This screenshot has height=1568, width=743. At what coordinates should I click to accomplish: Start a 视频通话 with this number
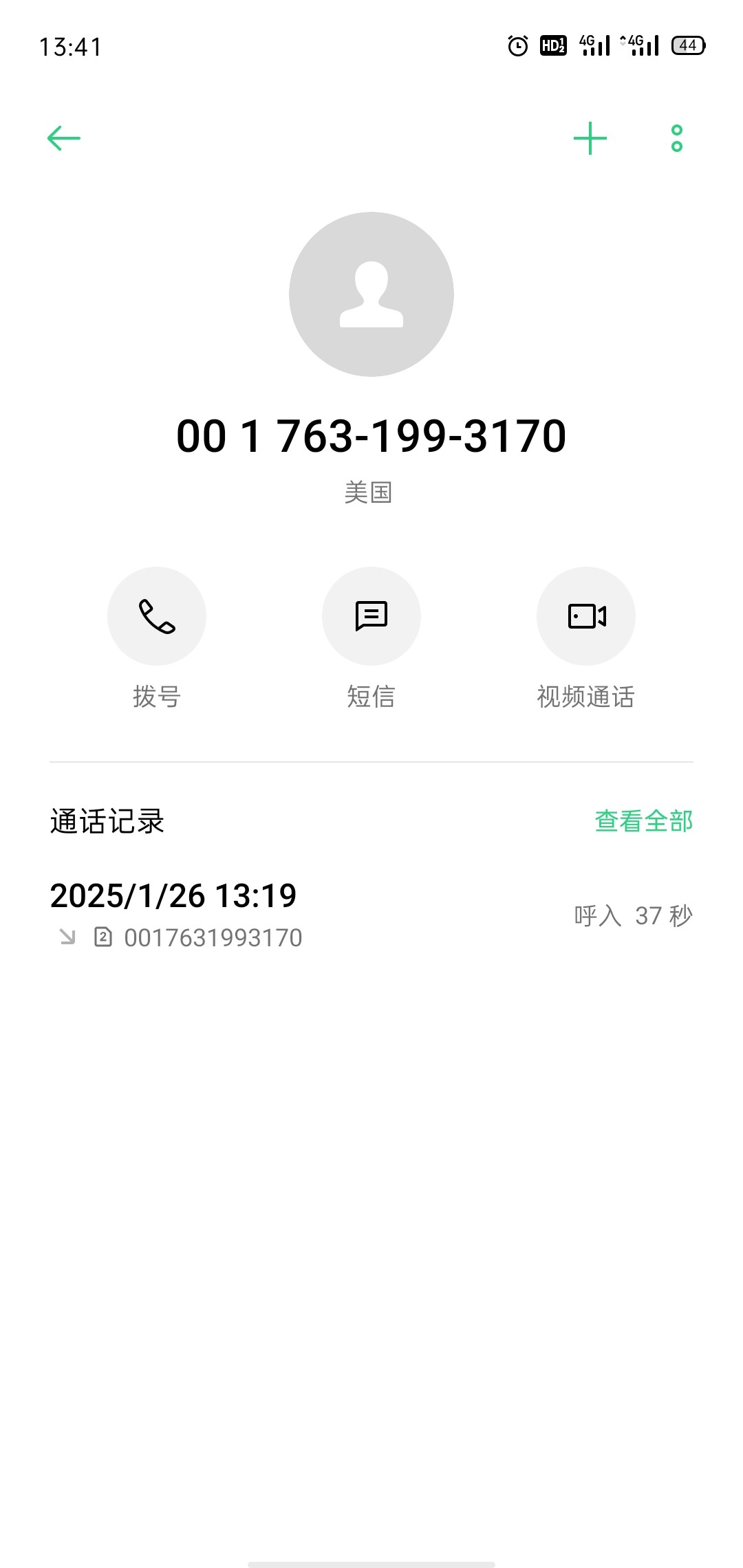(x=586, y=616)
